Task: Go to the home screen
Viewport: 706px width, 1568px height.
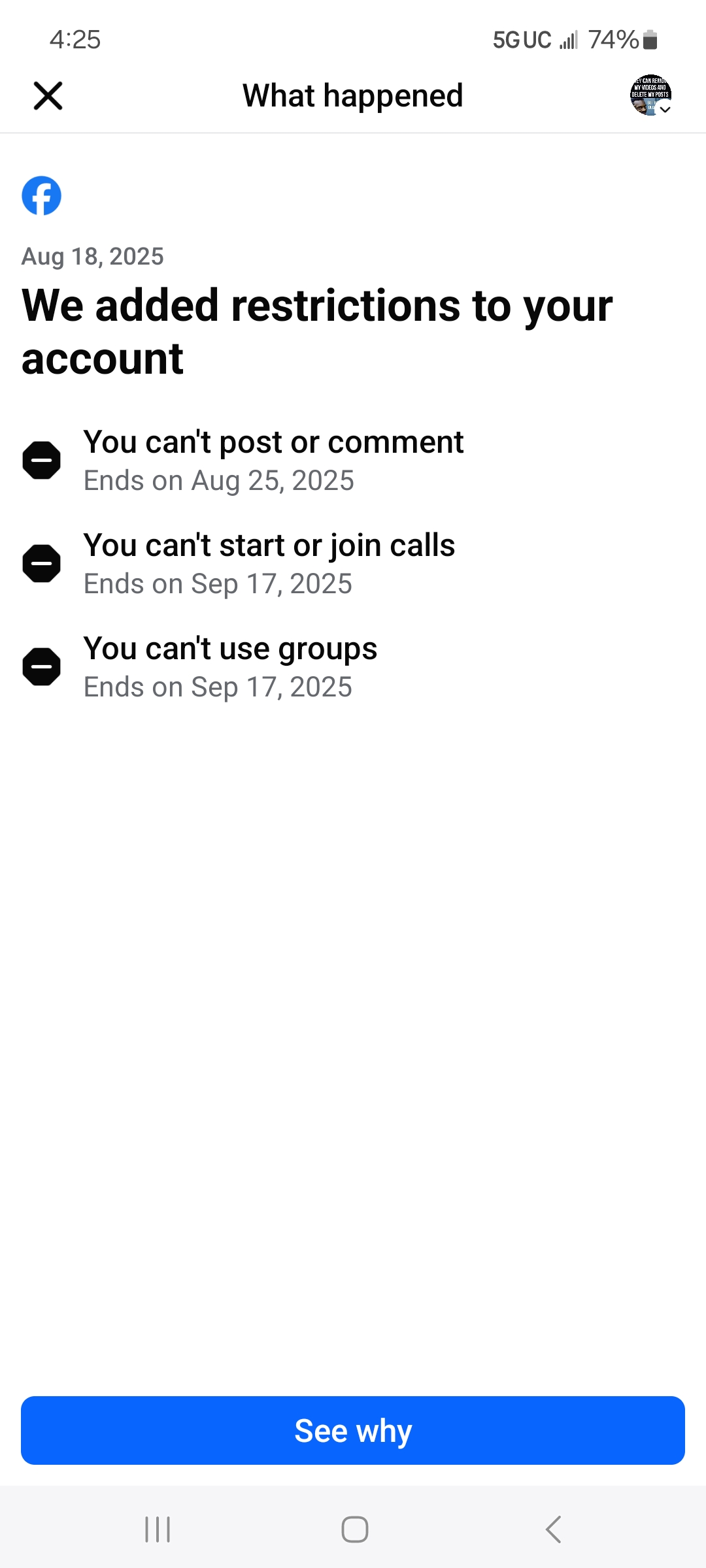Action: pyautogui.click(x=355, y=1529)
